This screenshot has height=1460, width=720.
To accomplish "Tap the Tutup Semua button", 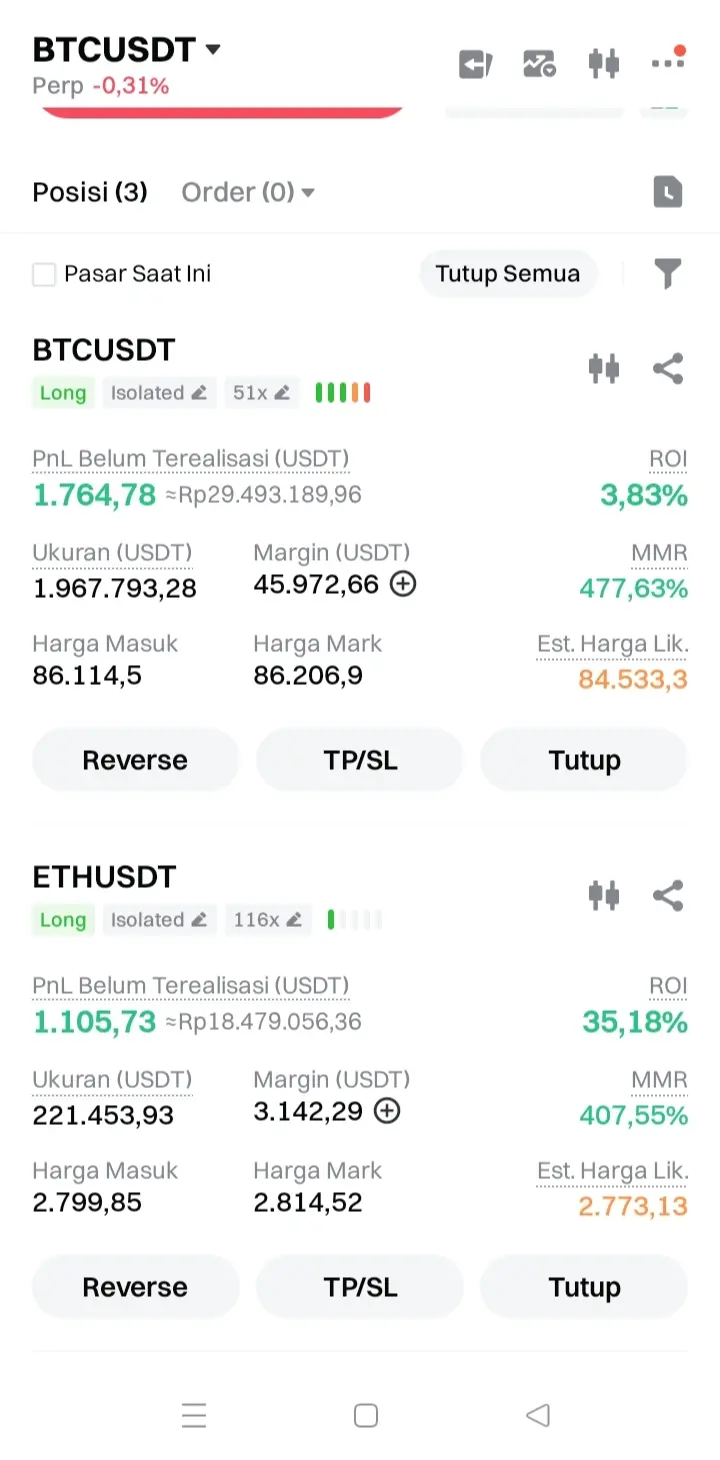I will click(507, 274).
